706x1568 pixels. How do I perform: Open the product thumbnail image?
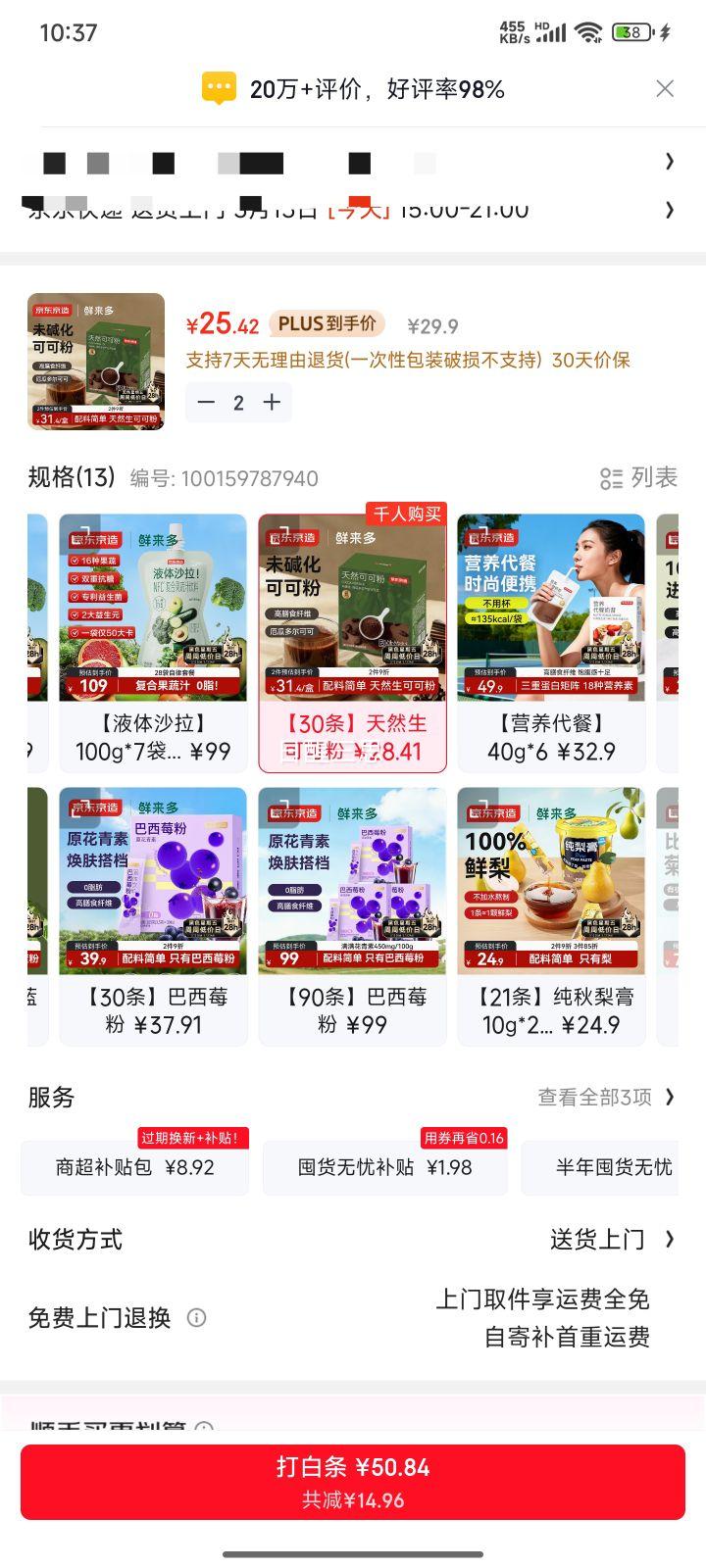click(x=96, y=362)
